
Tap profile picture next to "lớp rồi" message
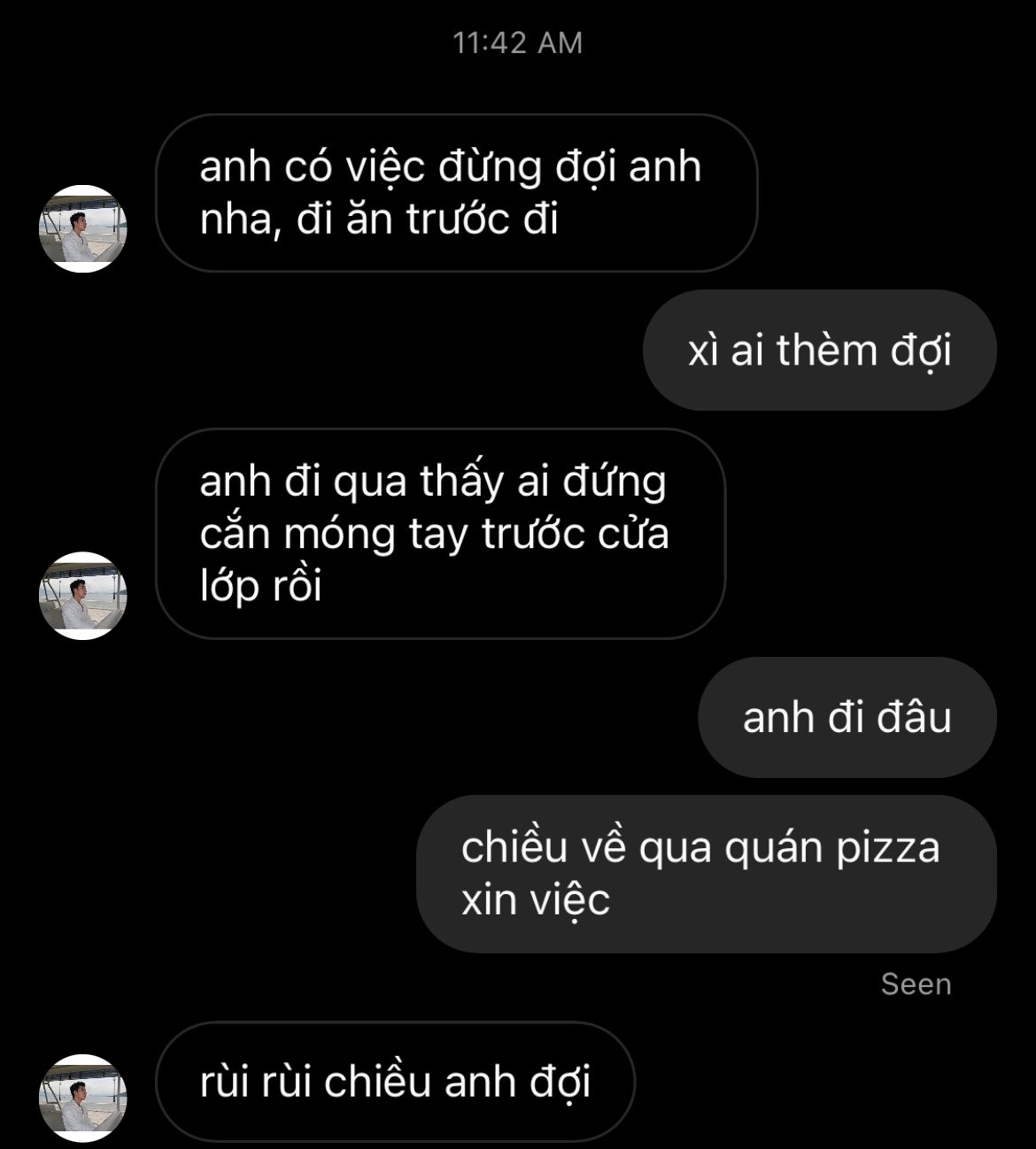[83, 595]
